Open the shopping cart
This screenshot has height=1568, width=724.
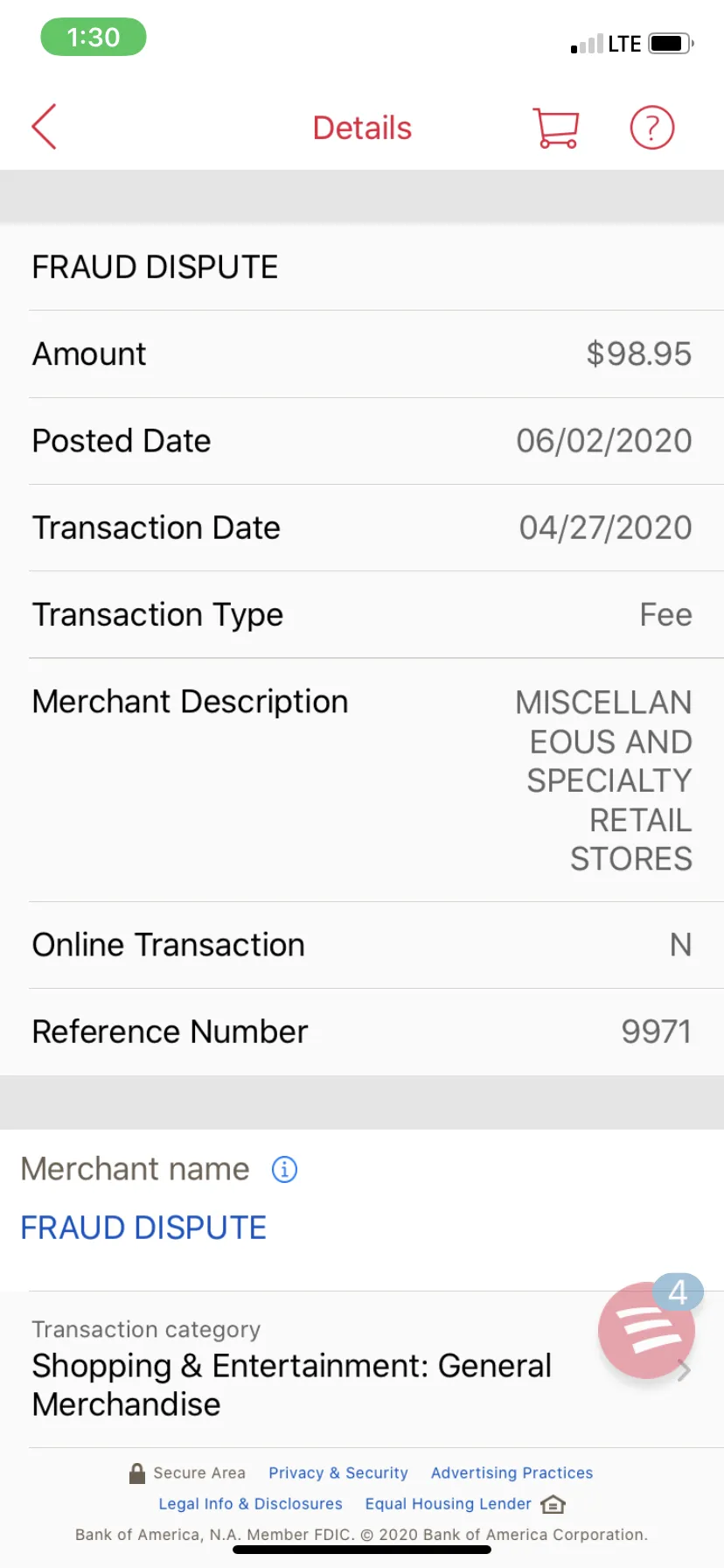click(x=556, y=128)
